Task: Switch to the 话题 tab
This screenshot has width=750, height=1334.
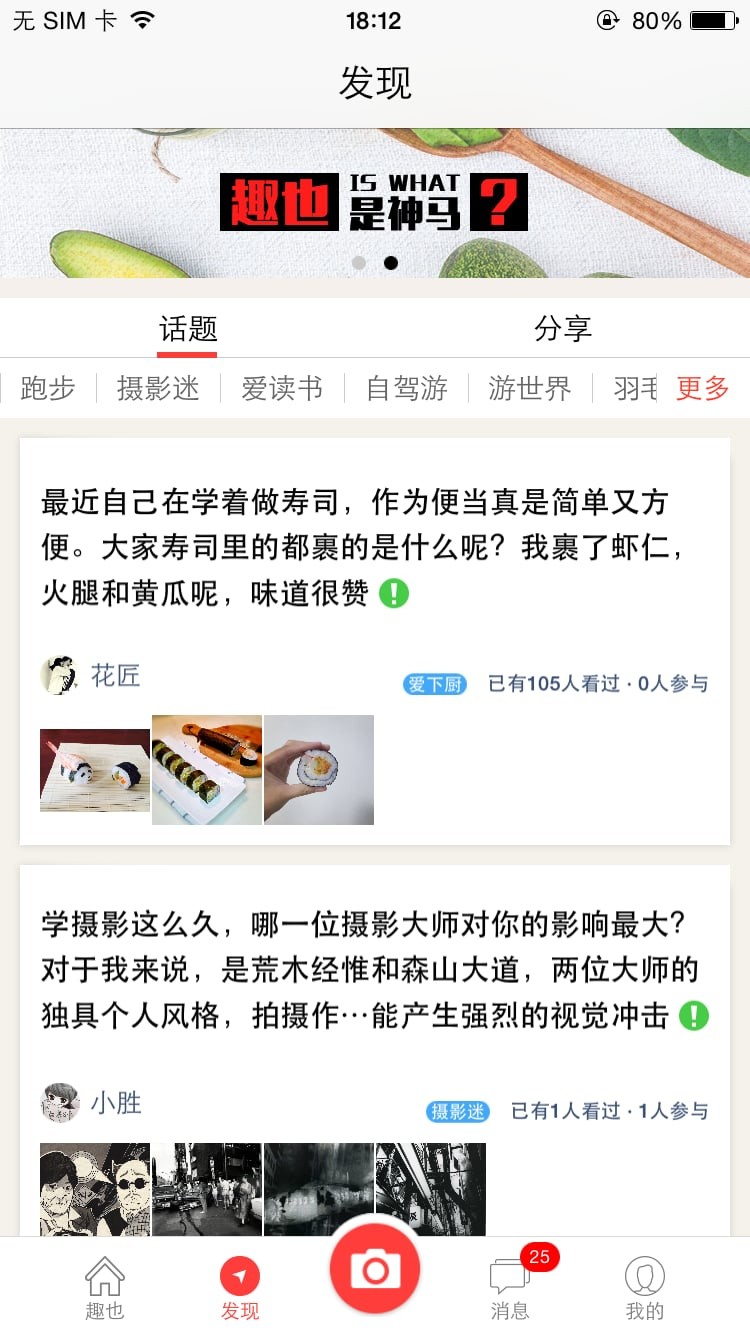Action: pyautogui.click(x=187, y=327)
